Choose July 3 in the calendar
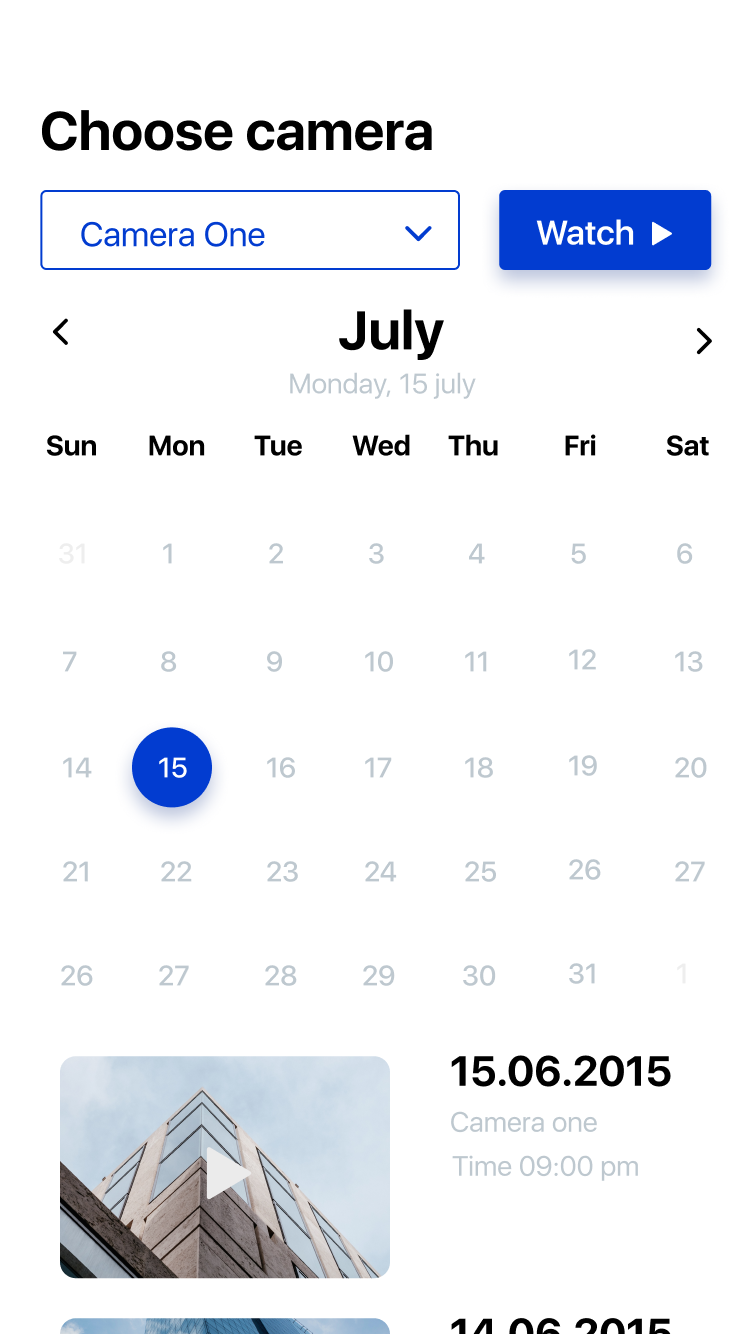The height and width of the screenshot is (1334, 750). 376,553
